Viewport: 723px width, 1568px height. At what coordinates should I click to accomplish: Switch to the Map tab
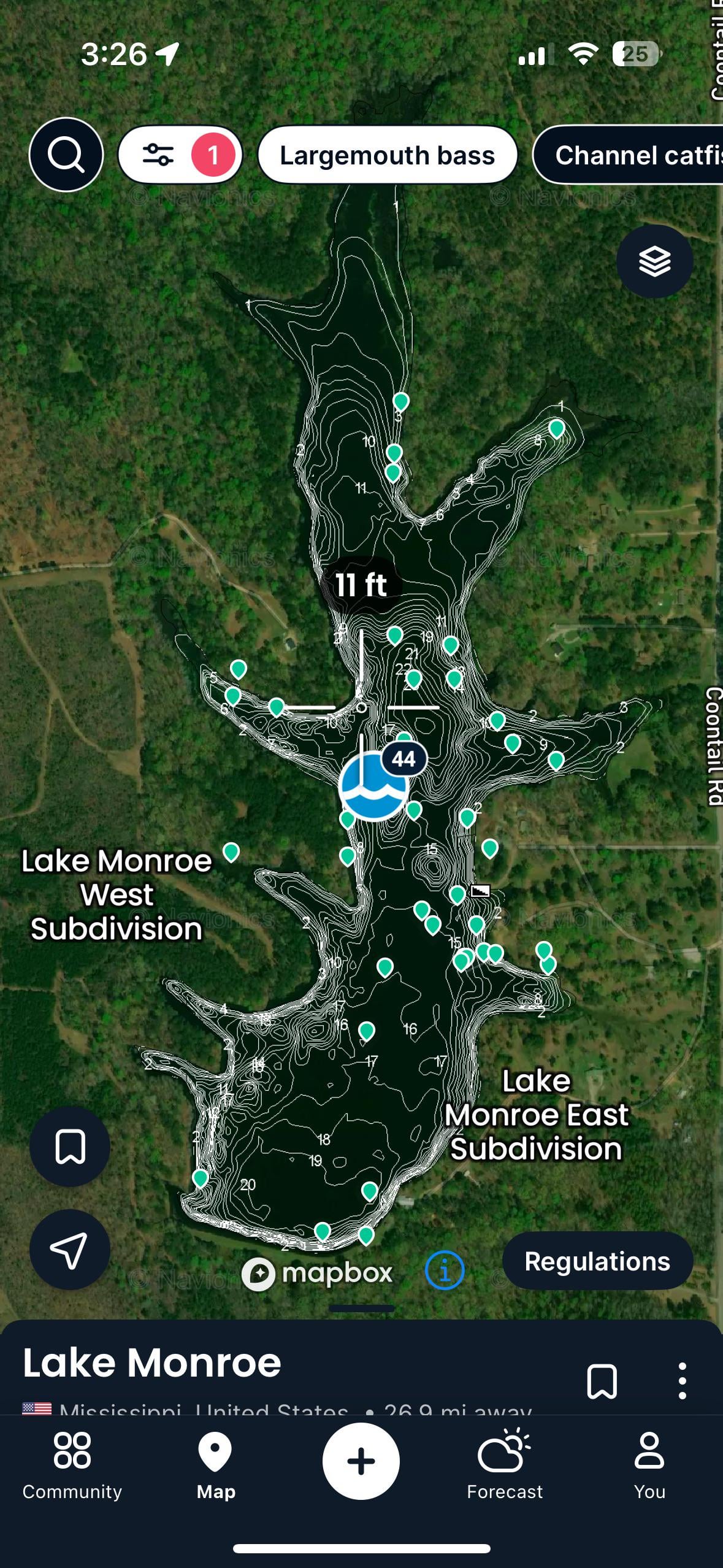tap(216, 1466)
